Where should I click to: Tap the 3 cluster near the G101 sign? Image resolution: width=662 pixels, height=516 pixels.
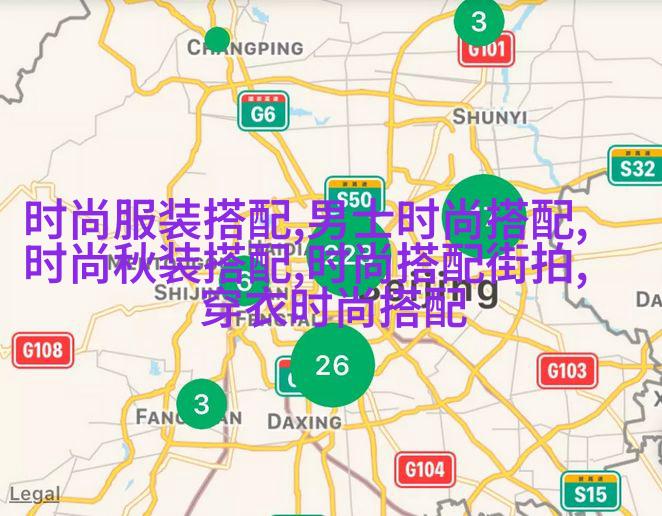pos(479,21)
